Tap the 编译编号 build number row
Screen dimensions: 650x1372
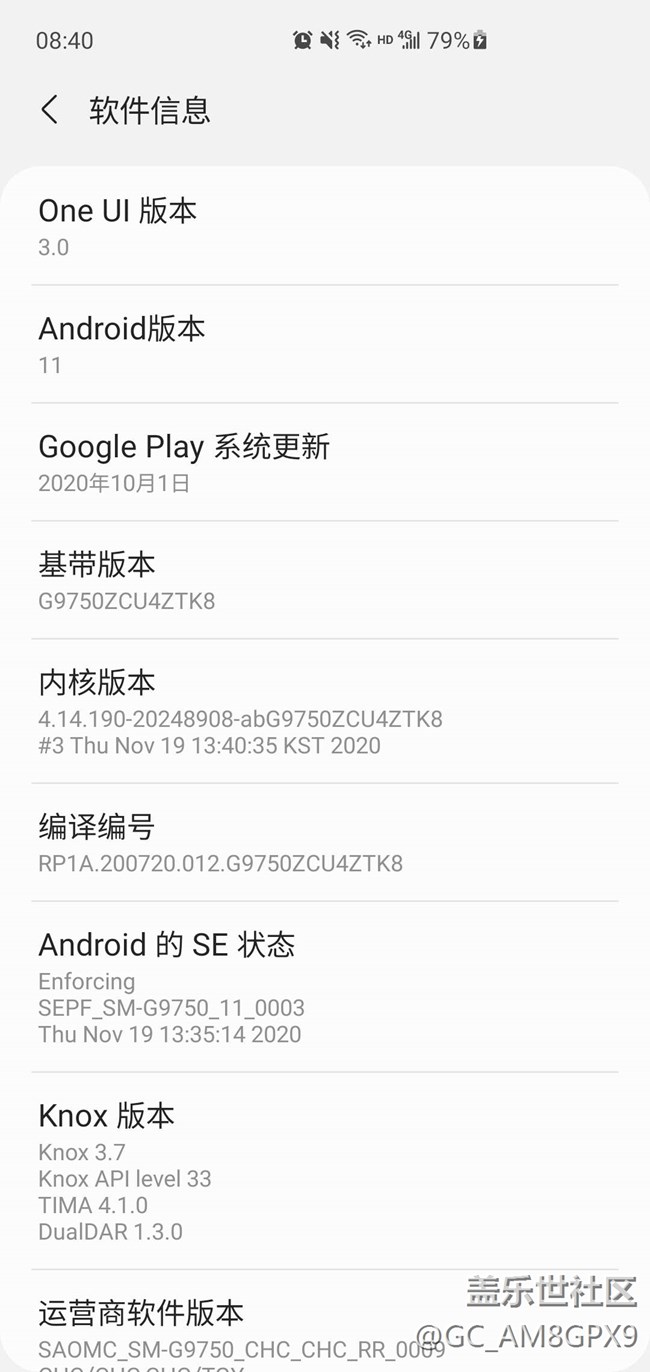[x=324, y=843]
